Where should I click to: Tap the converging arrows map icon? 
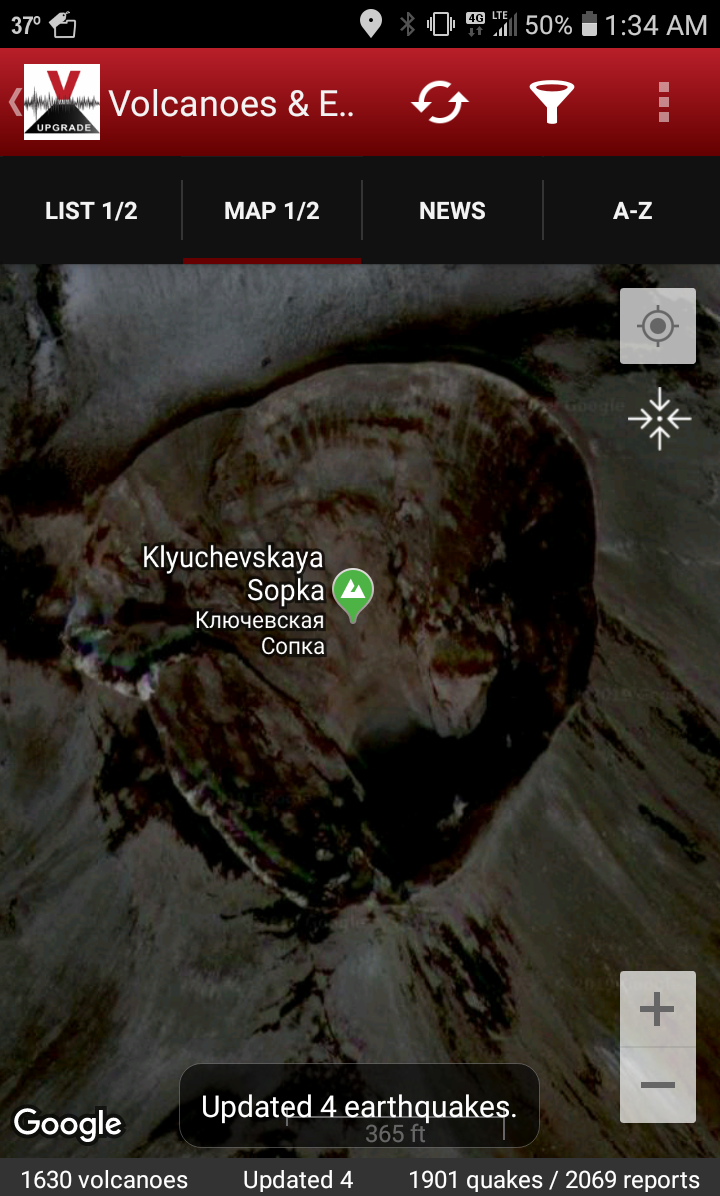click(659, 419)
